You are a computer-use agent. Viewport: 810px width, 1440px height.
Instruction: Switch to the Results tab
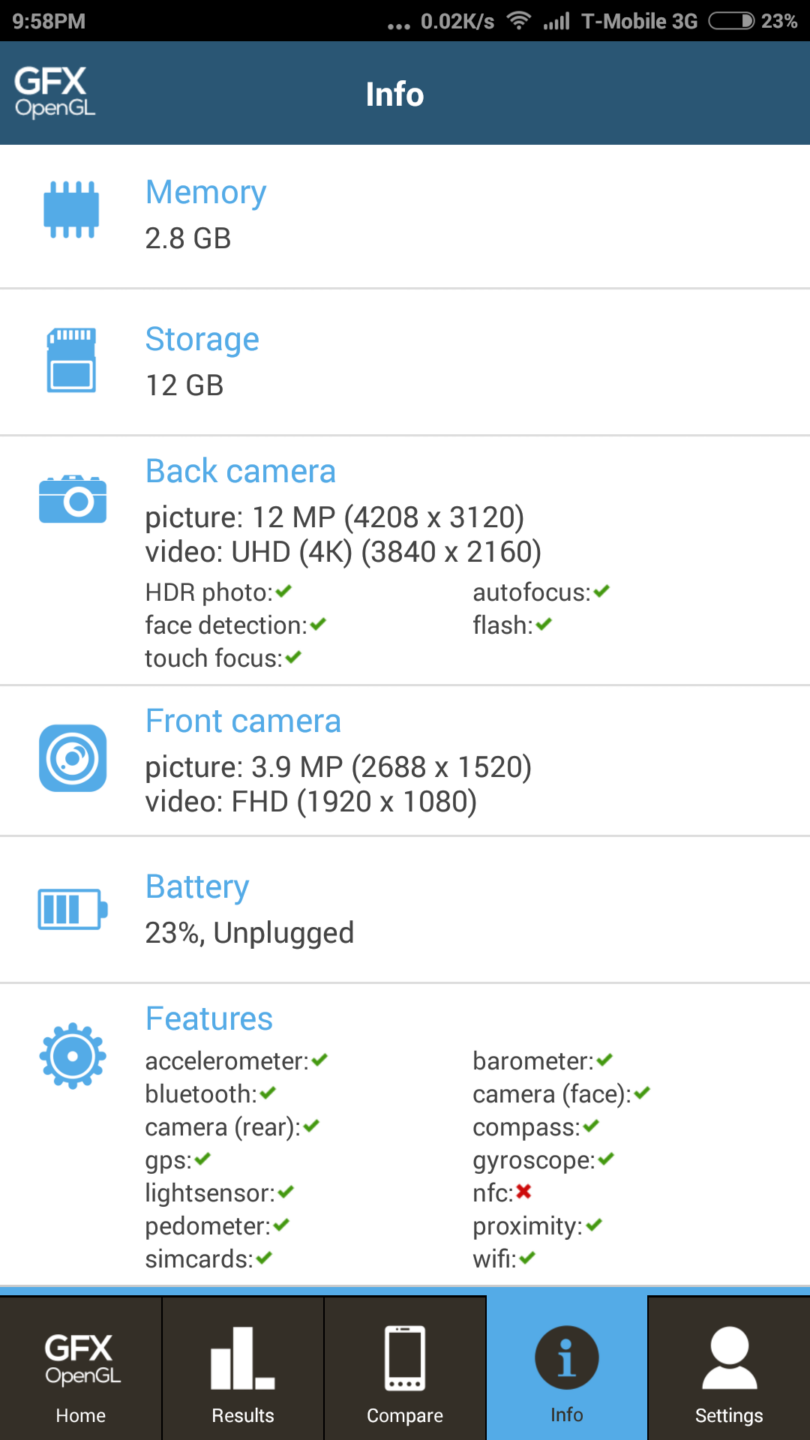[242, 1367]
